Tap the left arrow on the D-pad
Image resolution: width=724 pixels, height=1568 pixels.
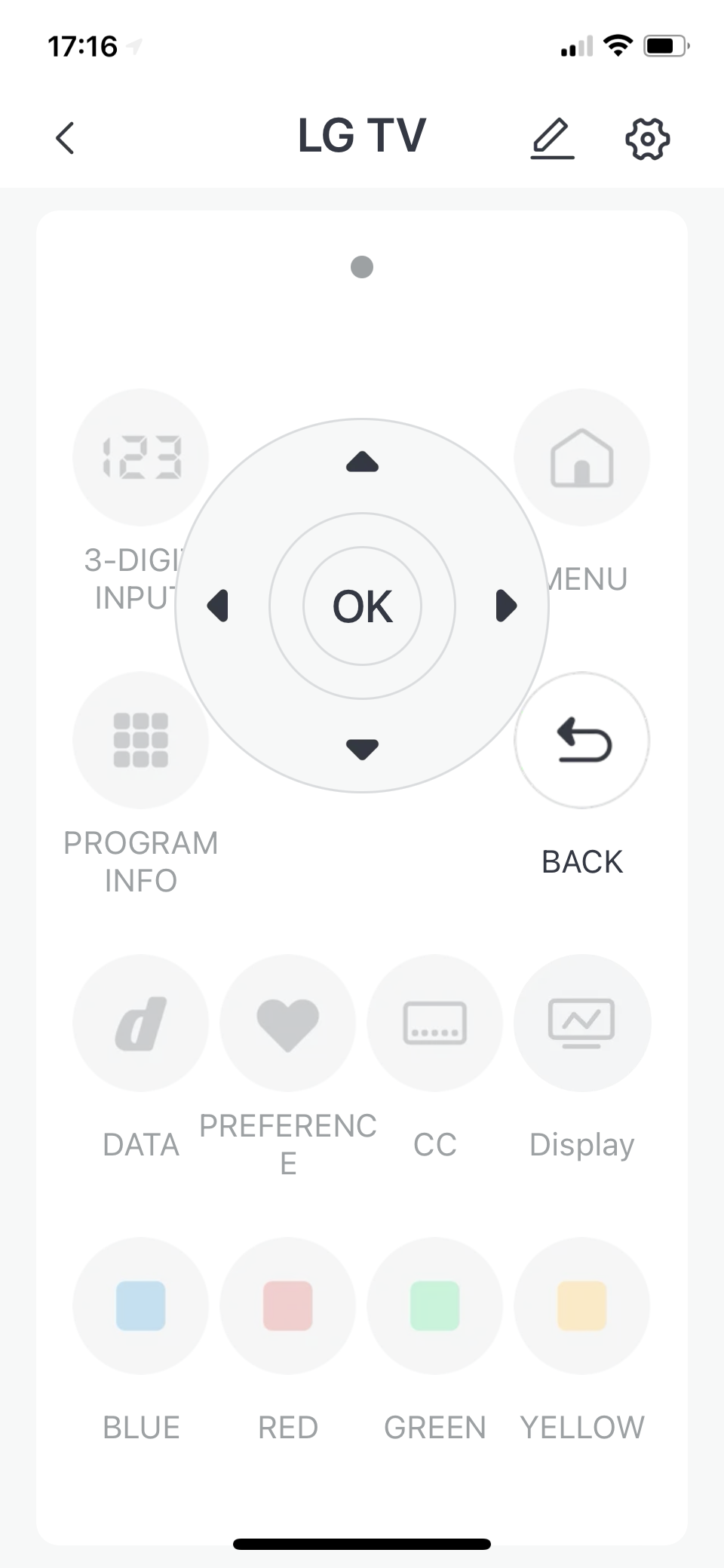coord(217,606)
